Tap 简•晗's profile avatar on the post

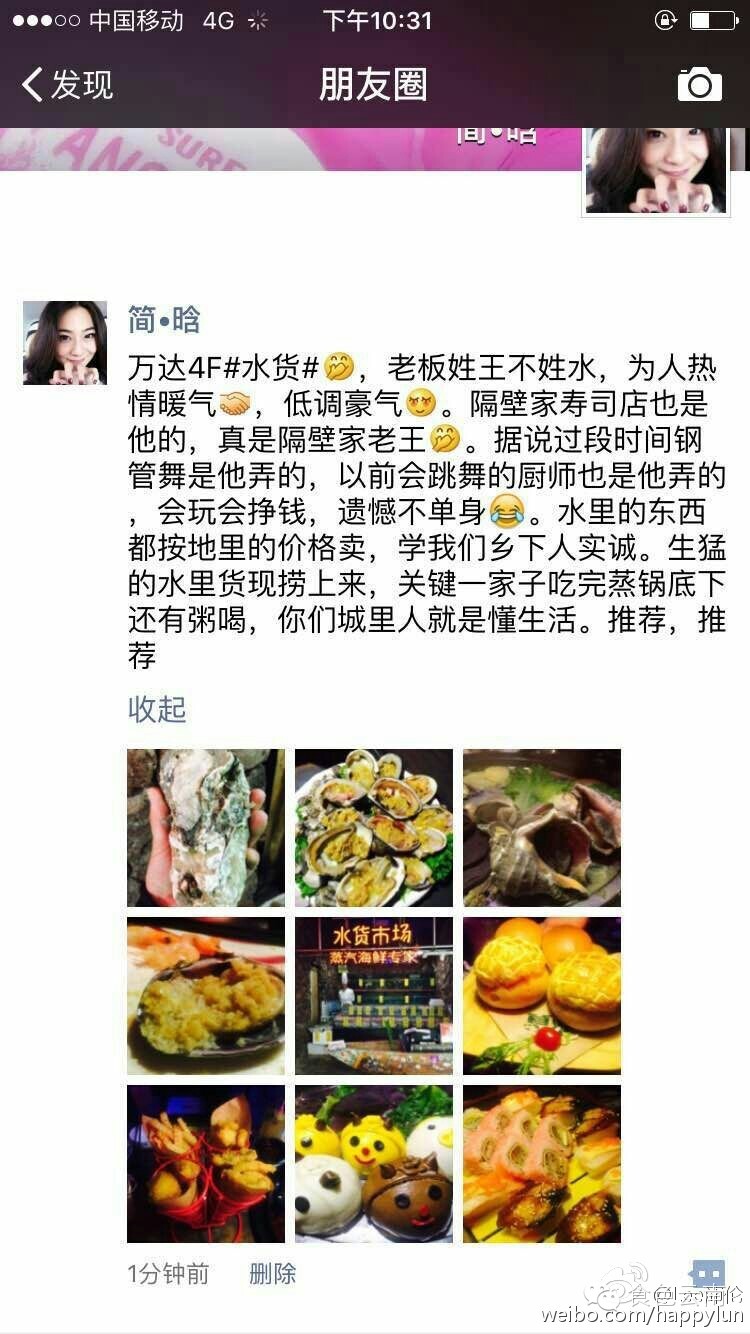(64, 342)
